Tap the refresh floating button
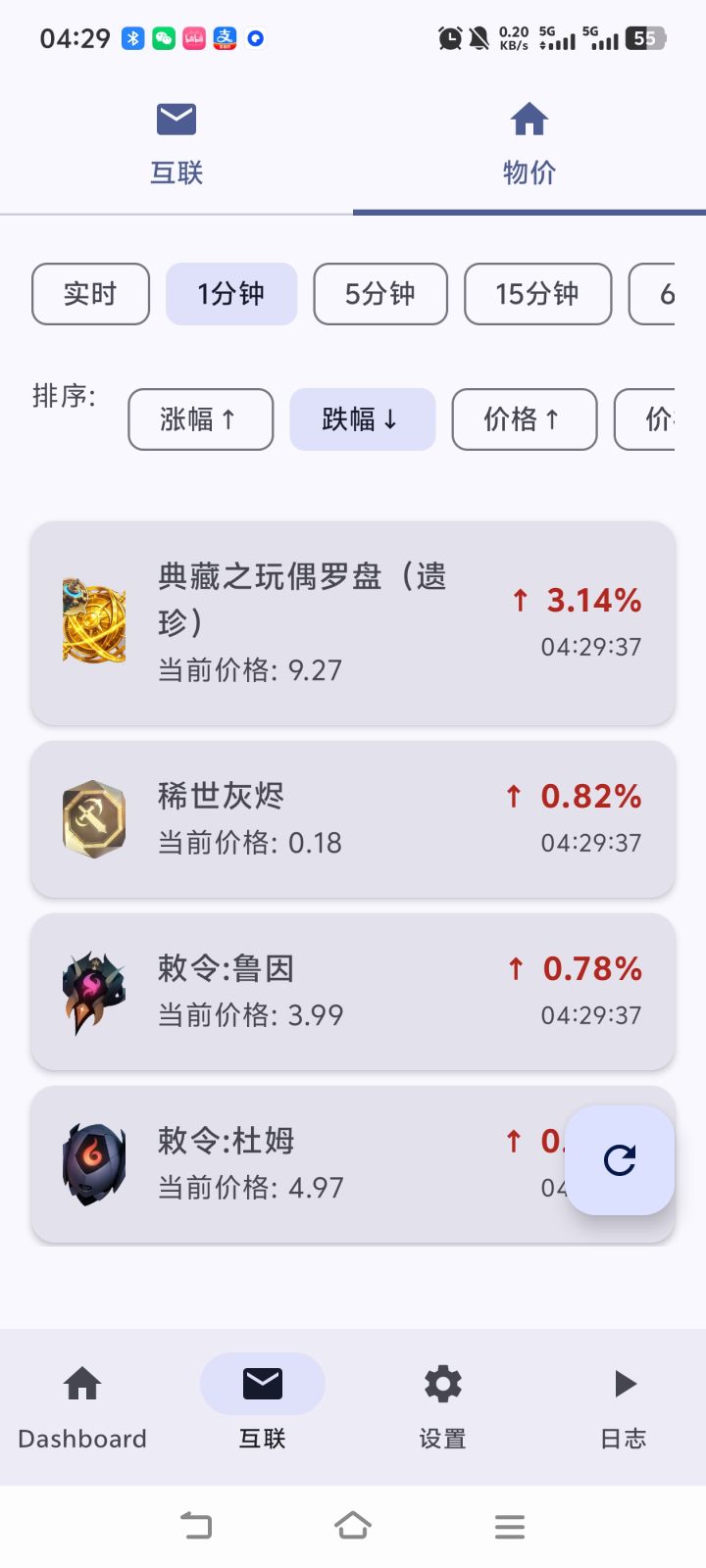The width and height of the screenshot is (706, 1568). [620, 1160]
